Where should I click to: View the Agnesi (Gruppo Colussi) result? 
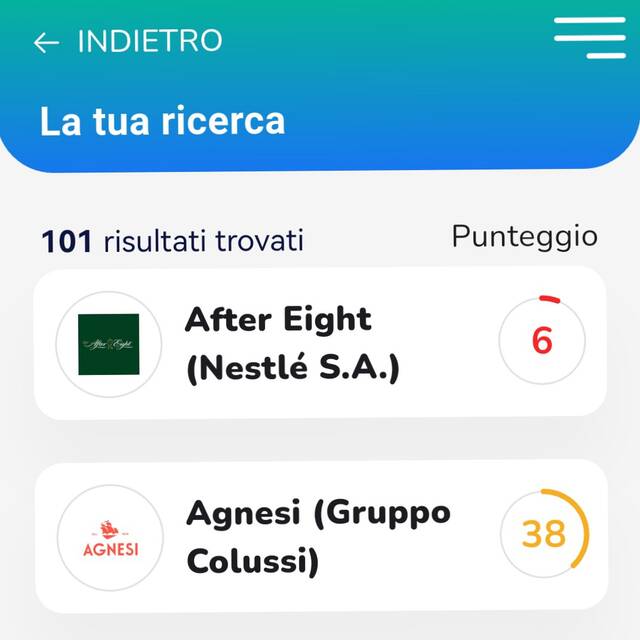(x=320, y=536)
